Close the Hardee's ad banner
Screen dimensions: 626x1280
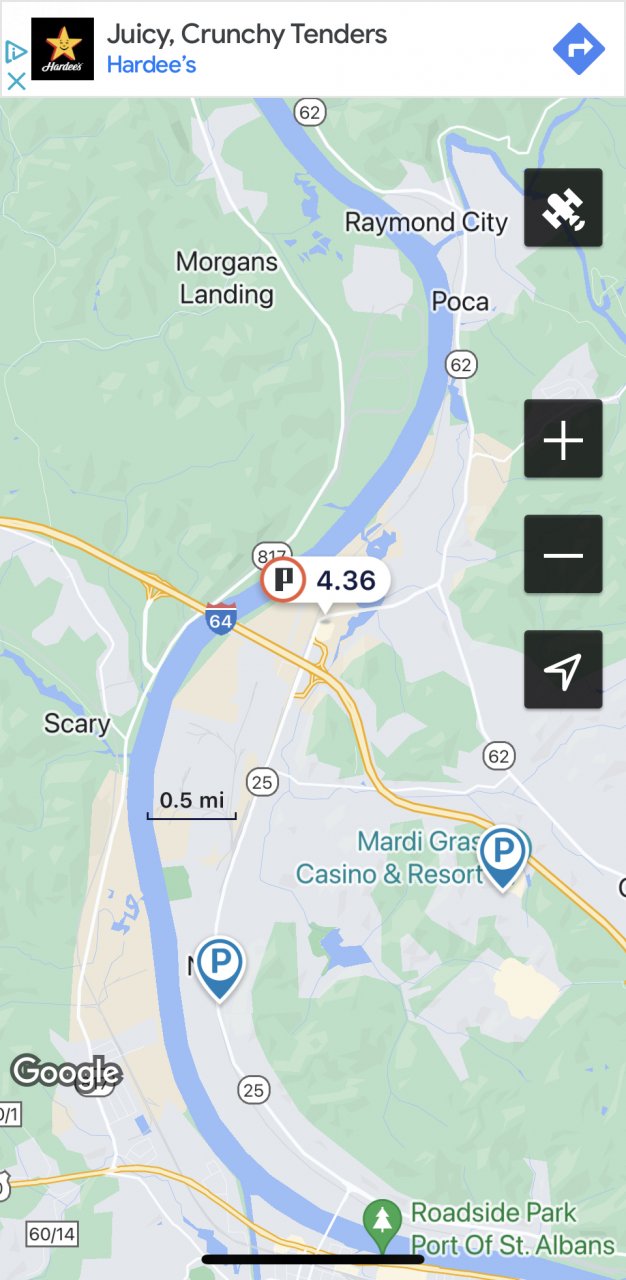(x=16, y=82)
